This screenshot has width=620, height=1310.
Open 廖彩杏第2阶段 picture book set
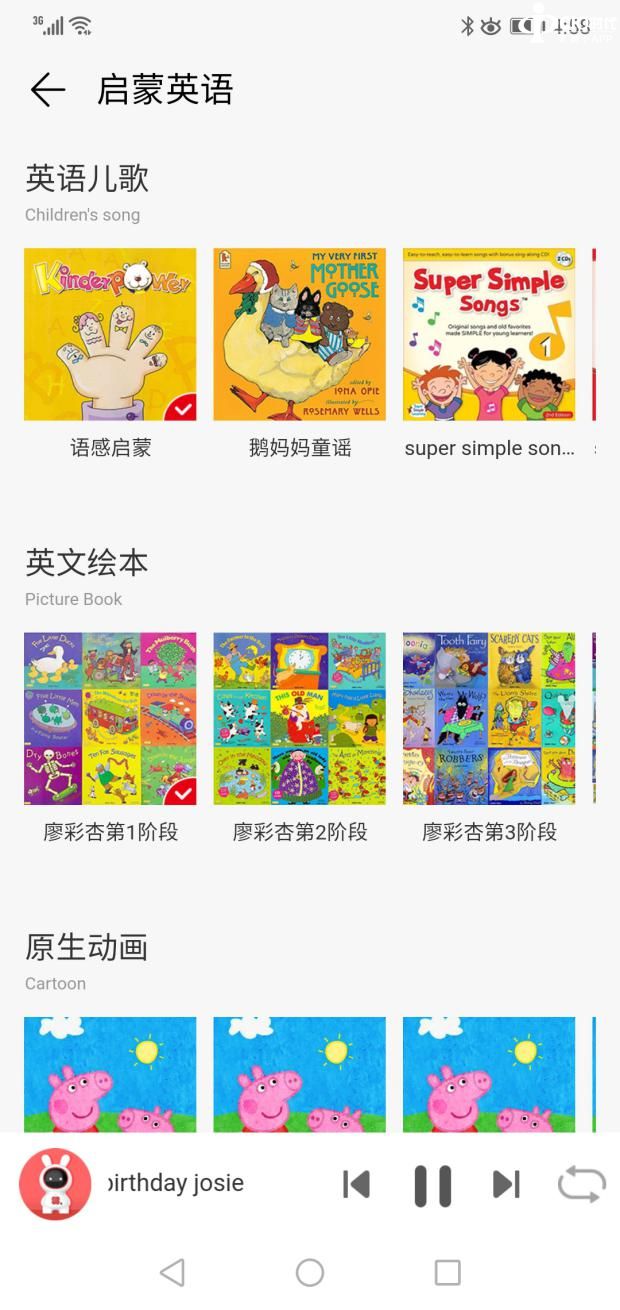tap(299, 718)
